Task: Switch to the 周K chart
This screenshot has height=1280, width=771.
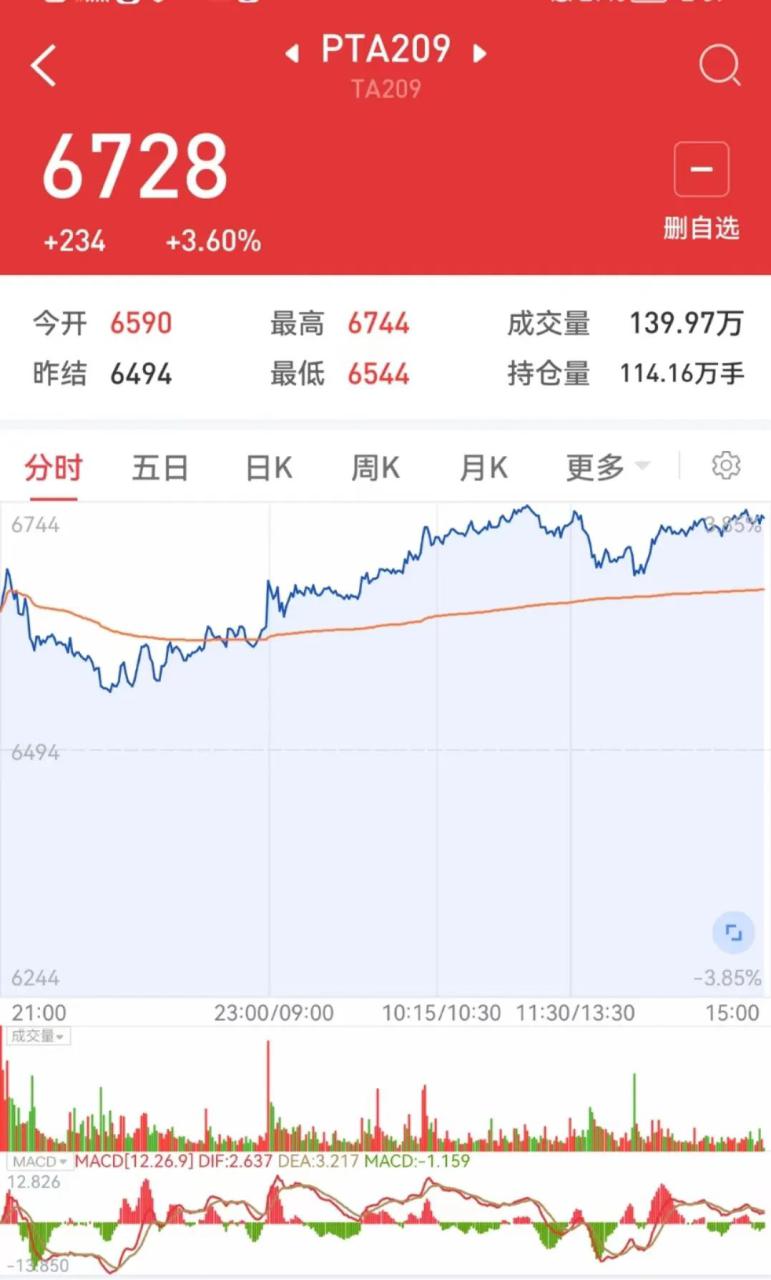Action: [x=375, y=468]
